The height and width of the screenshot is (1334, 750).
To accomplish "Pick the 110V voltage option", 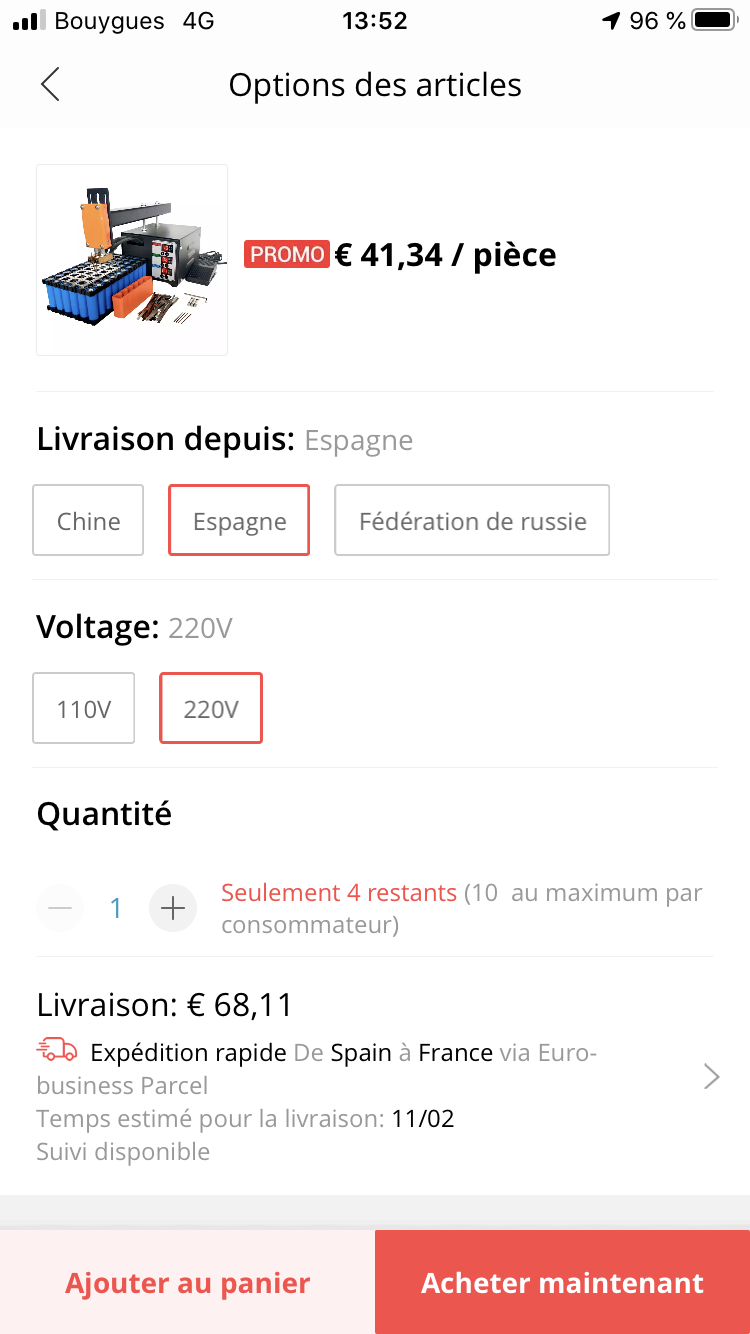I will pos(84,709).
